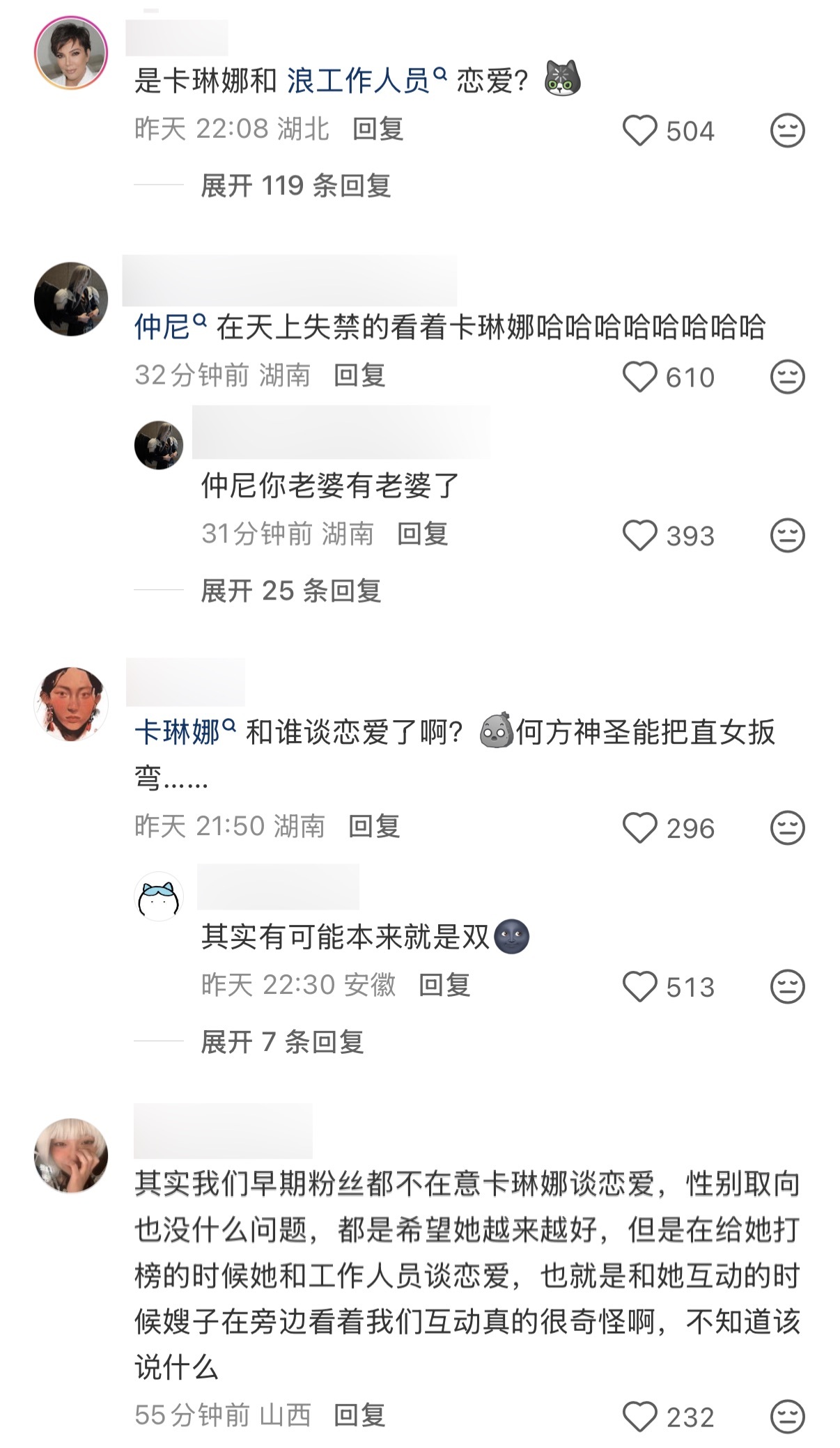The width and height of the screenshot is (840, 1448).
Task: Dislike the comment with 232 likes
Action: tap(787, 1417)
